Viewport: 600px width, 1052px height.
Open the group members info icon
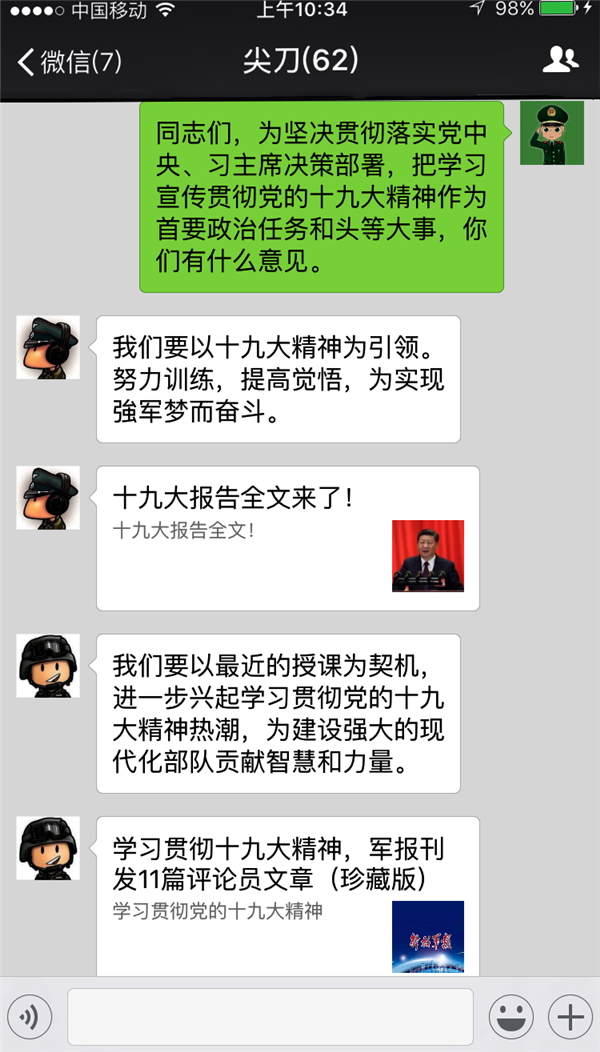coord(560,61)
